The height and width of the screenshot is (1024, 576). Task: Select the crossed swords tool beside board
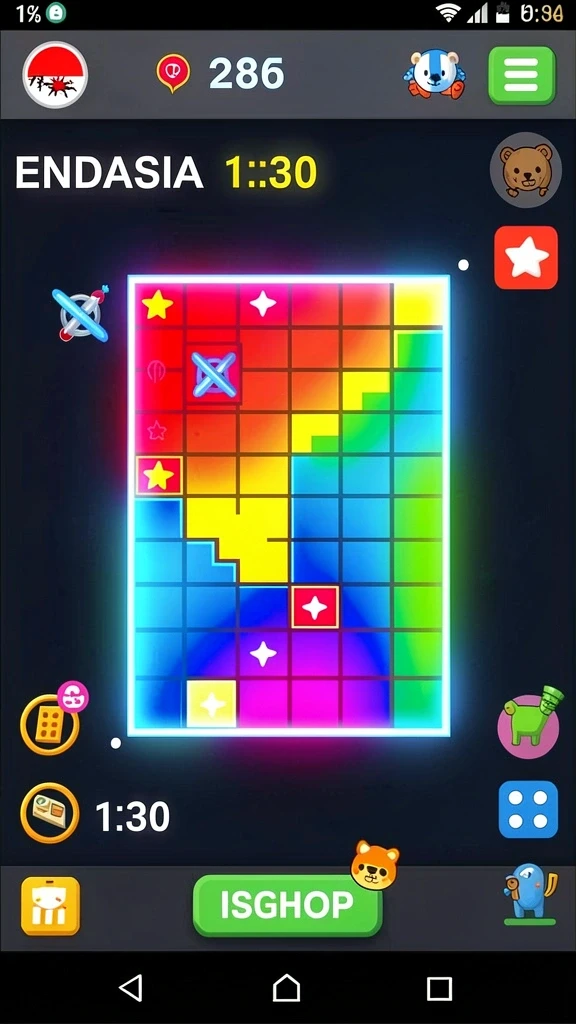coord(81,313)
